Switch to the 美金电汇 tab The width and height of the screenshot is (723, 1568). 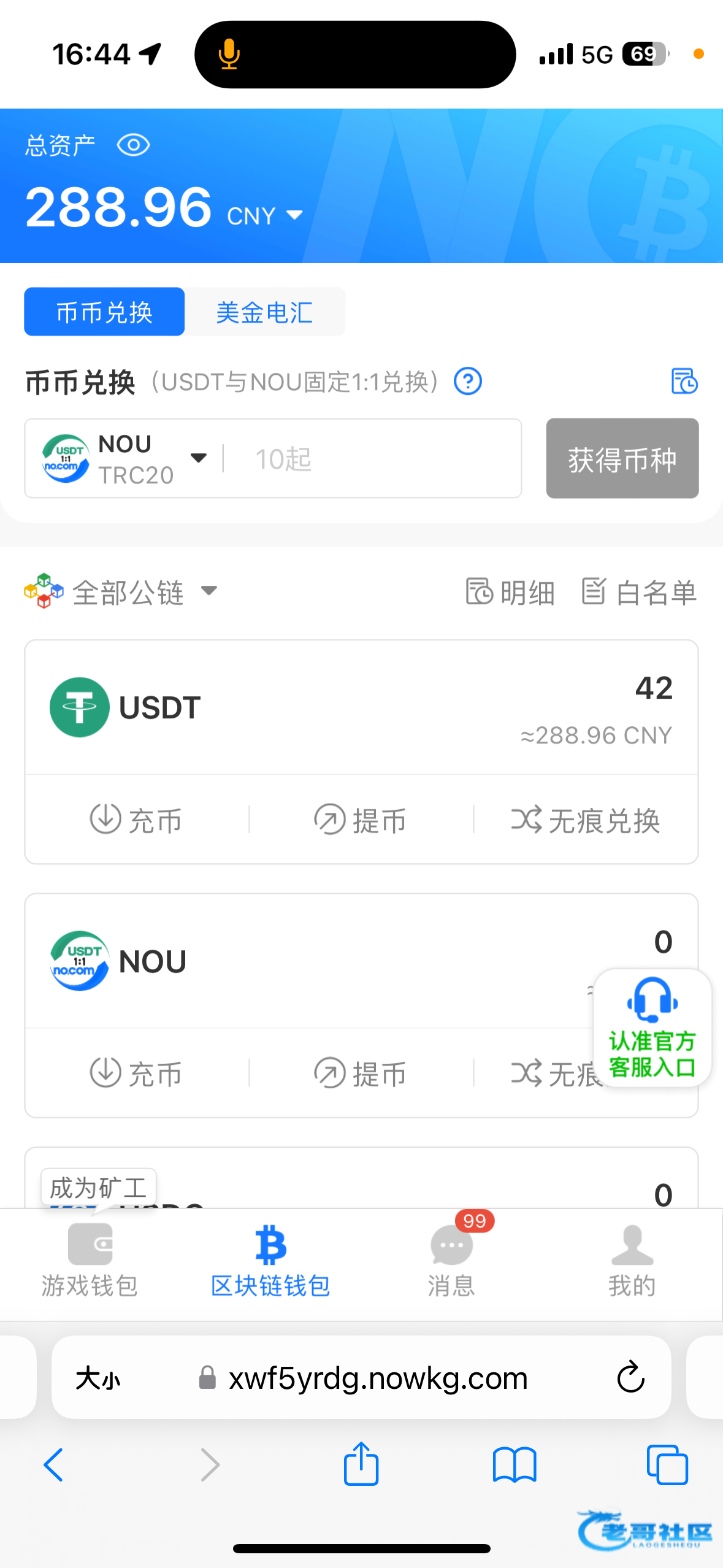264,312
